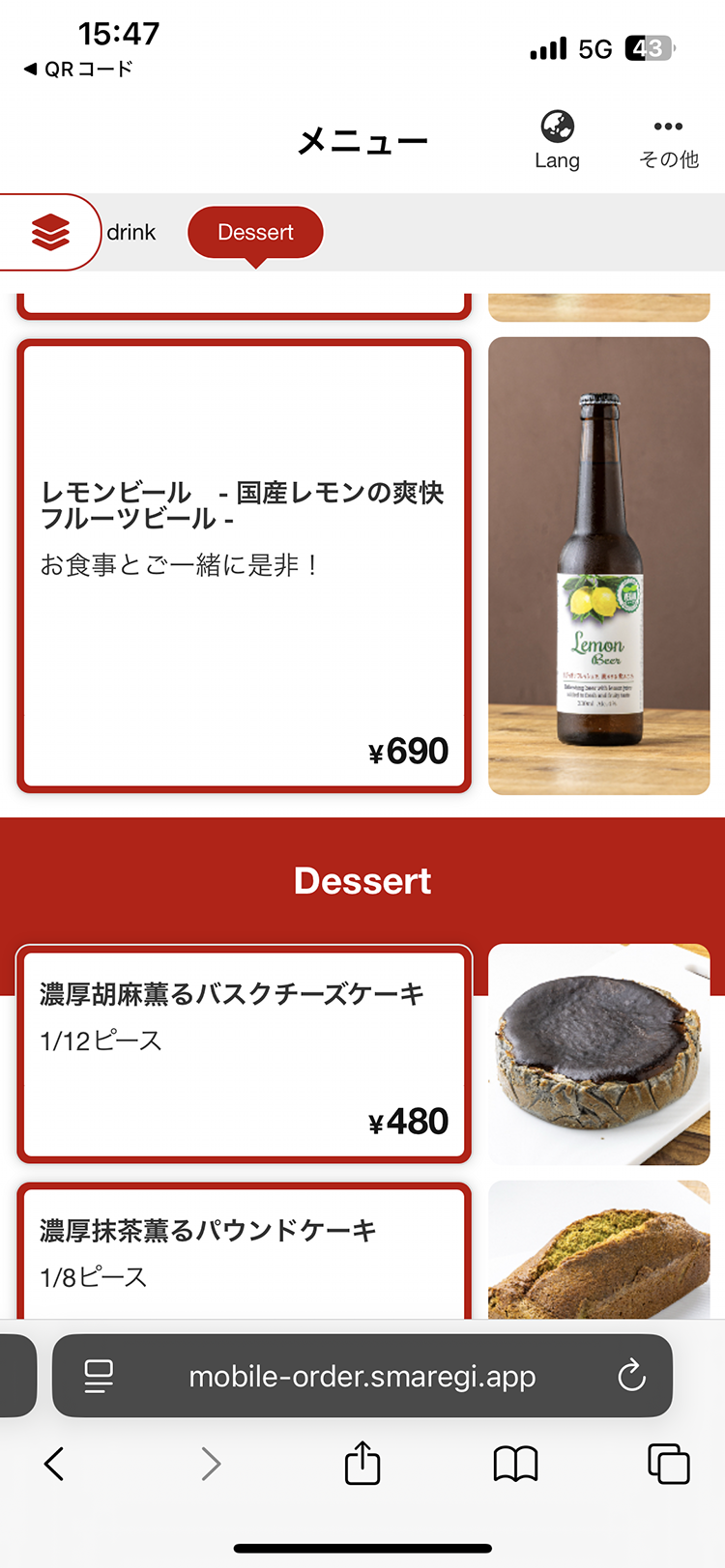Open Safari bookmarks
The width and height of the screenshot is (725, 1568).
tap(515, 1464)
